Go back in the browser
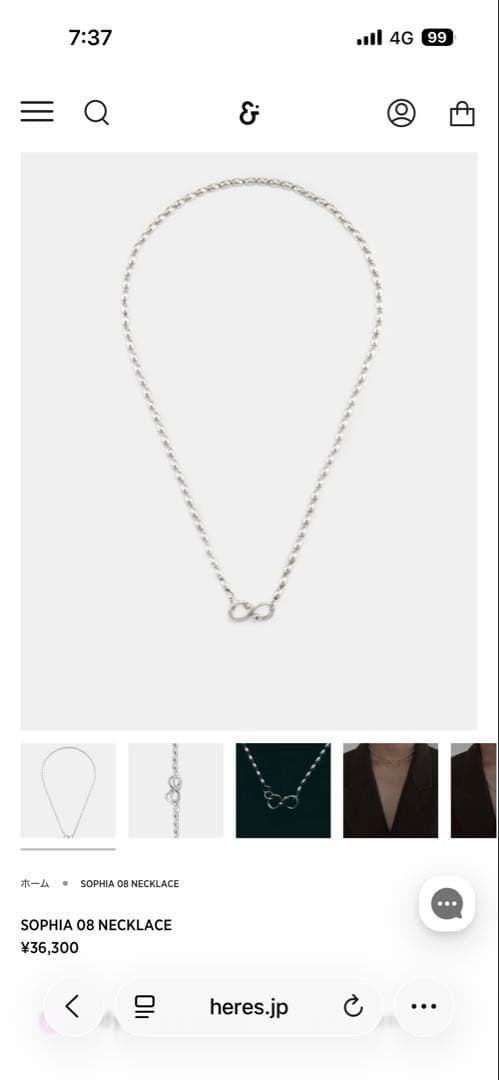The image size is (499, 1080). click(x=72, y=1006)
